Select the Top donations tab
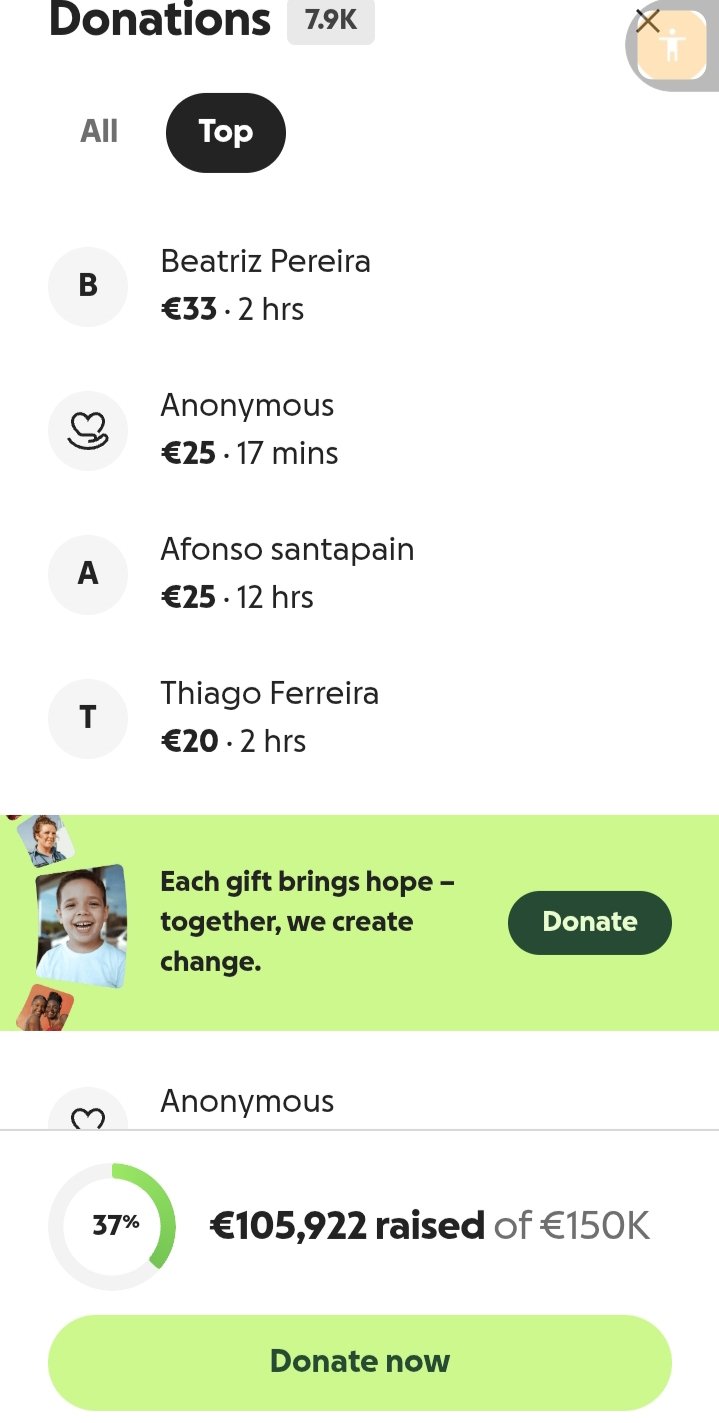This screenshot has width=719, height=1423. (225, 132)
